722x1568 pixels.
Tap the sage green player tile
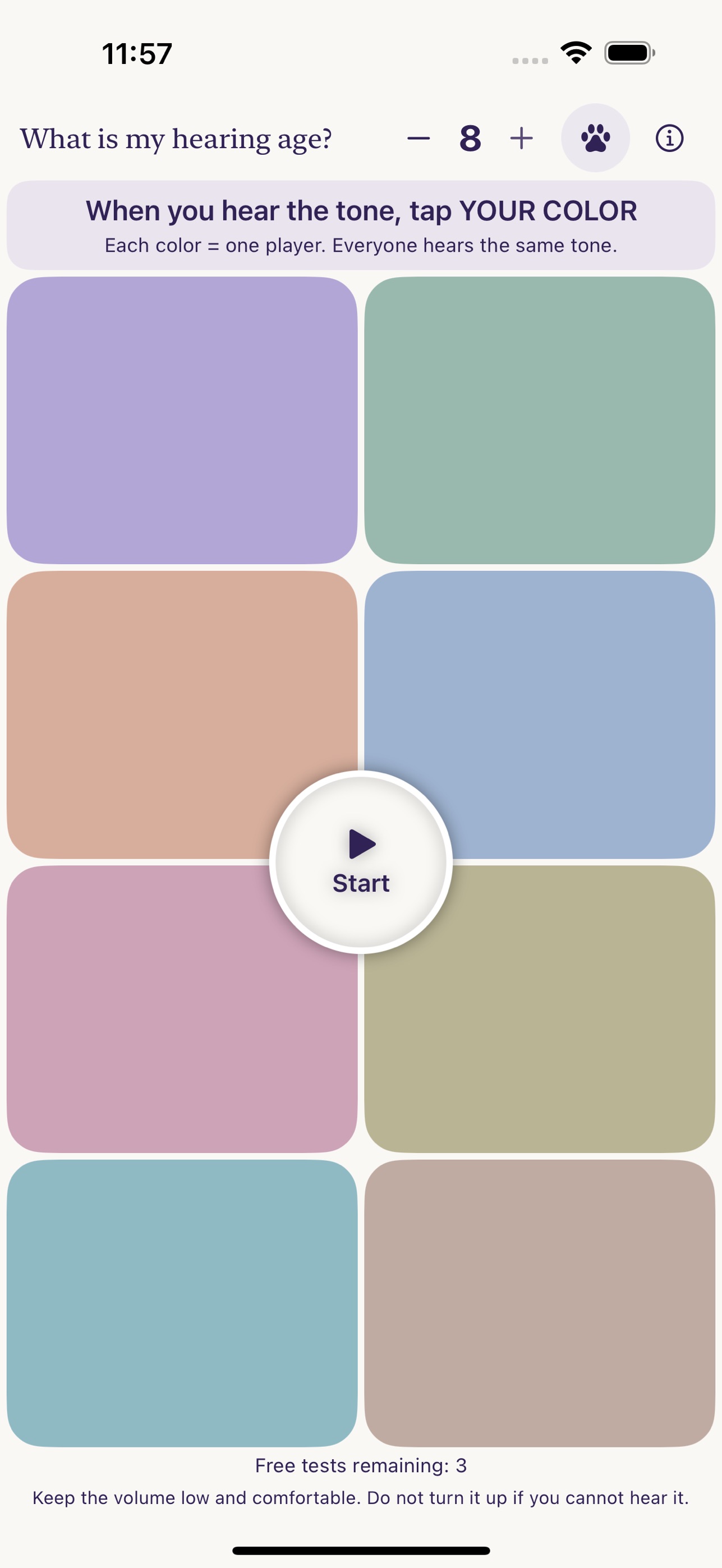coord(539,420)
